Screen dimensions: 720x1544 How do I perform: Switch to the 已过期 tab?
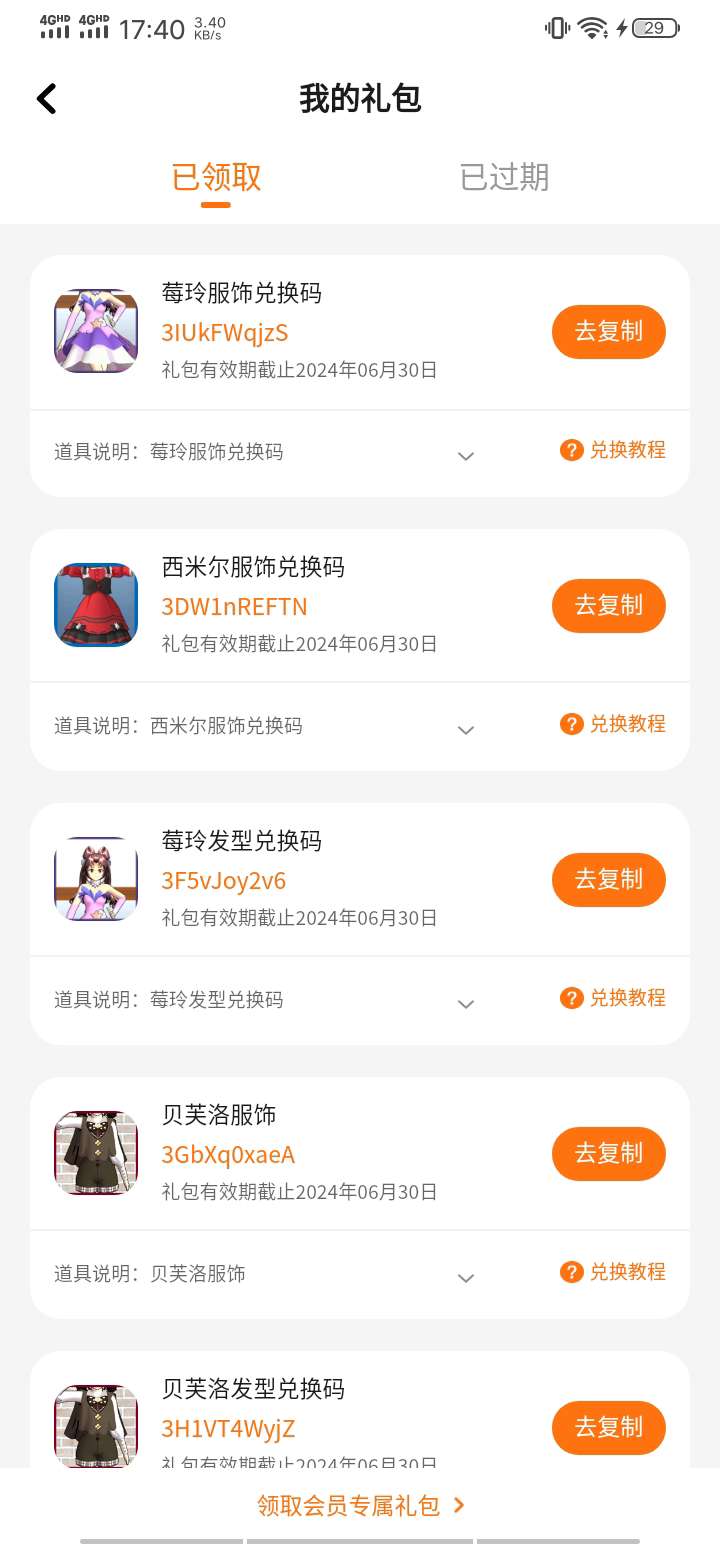click(x=504, y=177)
